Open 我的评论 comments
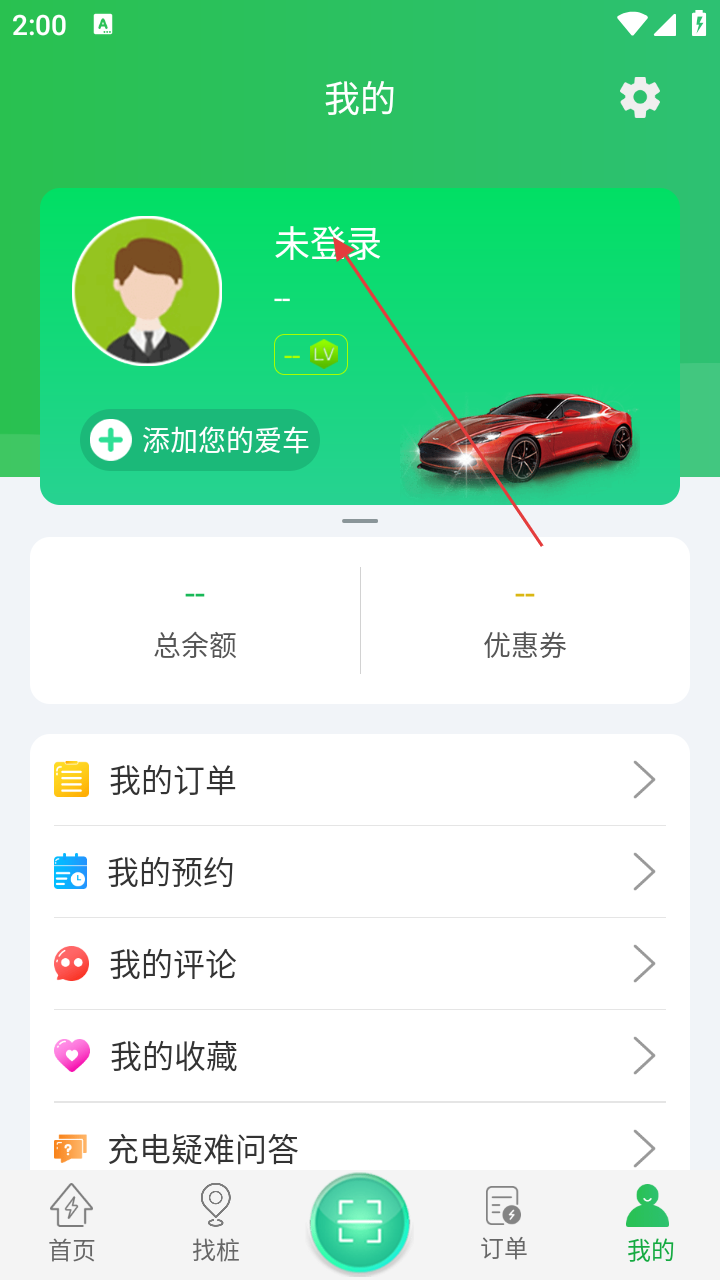720x1280 pixels. [x=360, y=964]
